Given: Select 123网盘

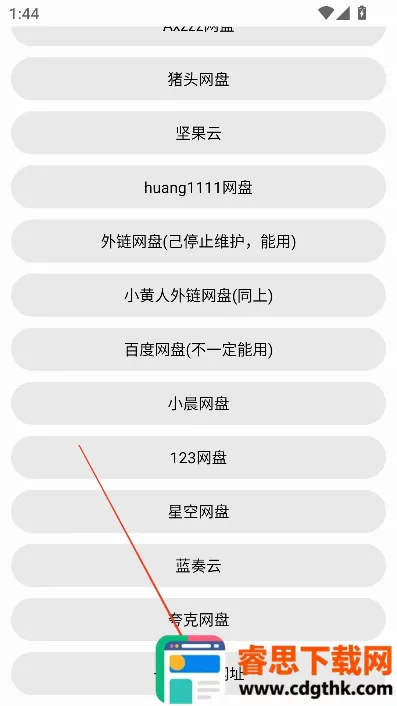Looking at the screenshot, I should pyautogui.click(x=198, y=457).
